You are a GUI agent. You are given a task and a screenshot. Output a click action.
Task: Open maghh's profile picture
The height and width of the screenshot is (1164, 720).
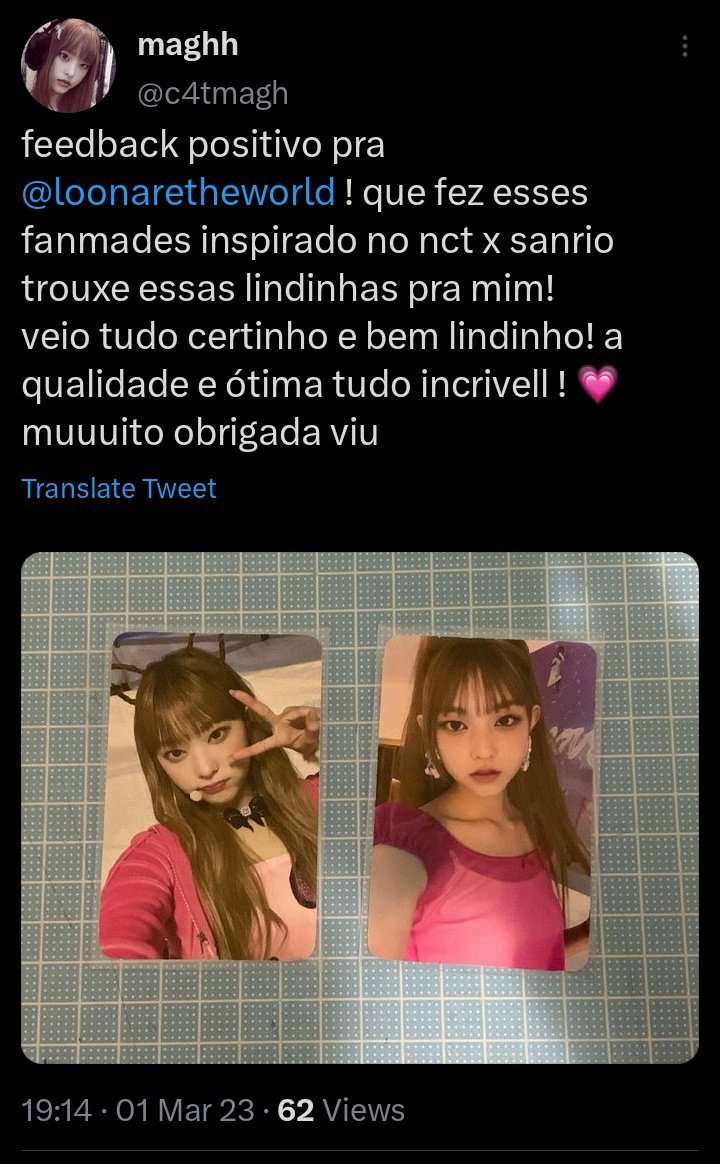click(68, 67)
